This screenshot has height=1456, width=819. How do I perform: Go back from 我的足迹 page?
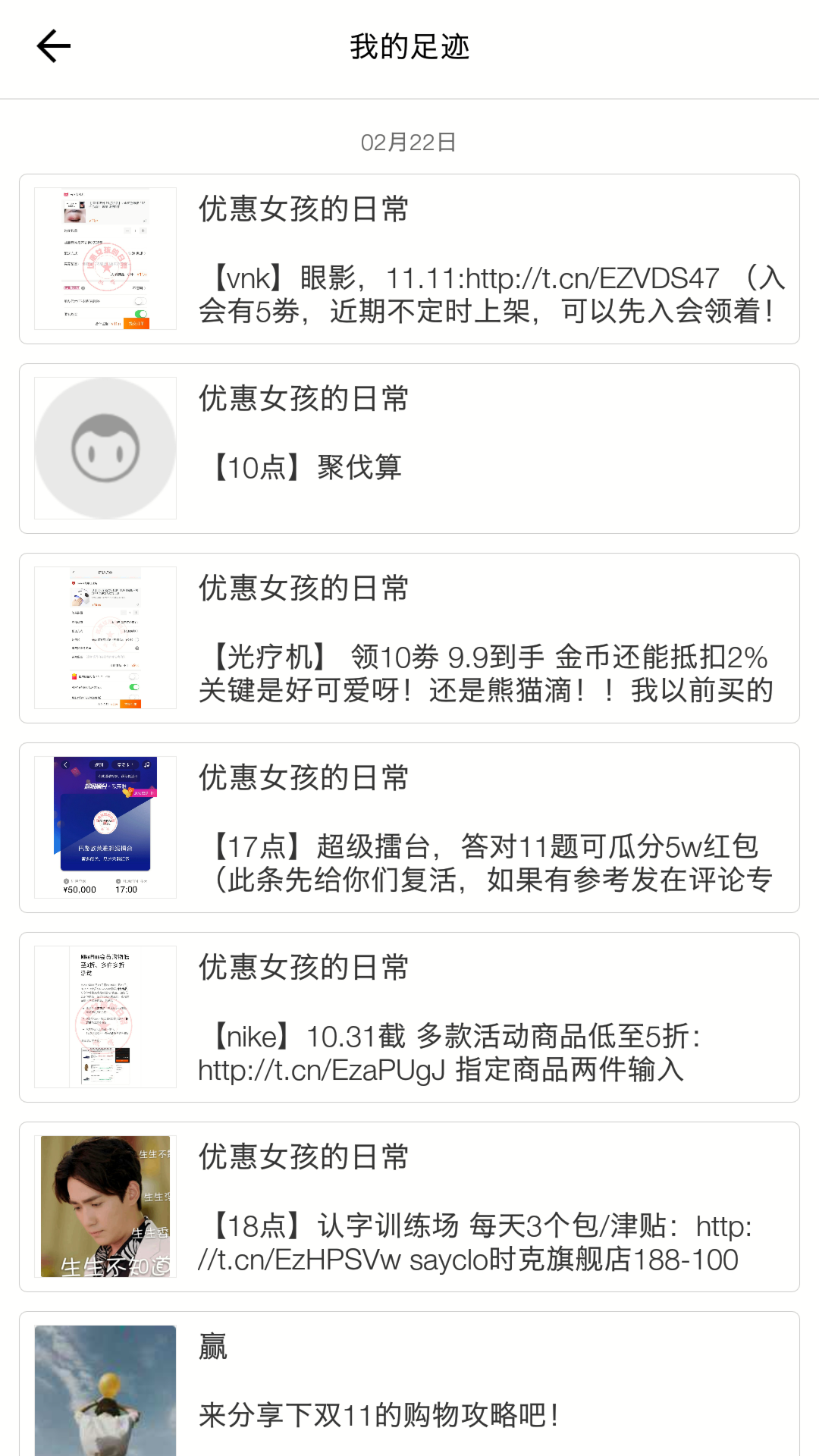(x=53, y=46)
